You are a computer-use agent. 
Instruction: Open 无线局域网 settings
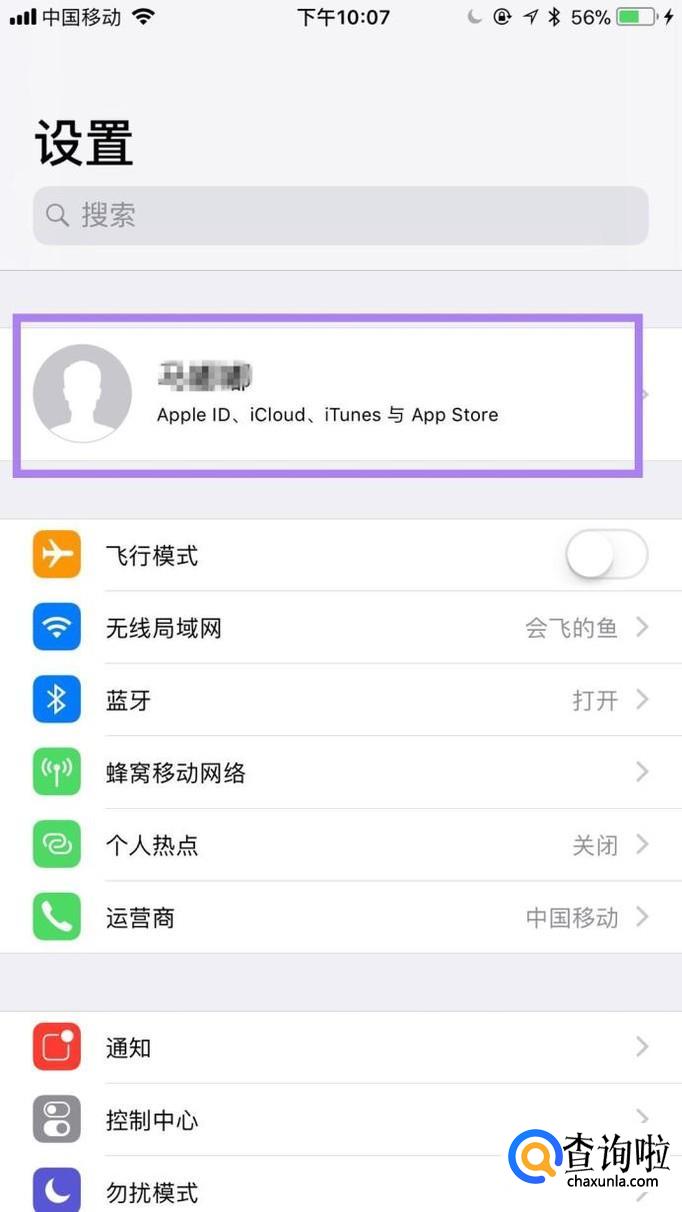point(340,628)
